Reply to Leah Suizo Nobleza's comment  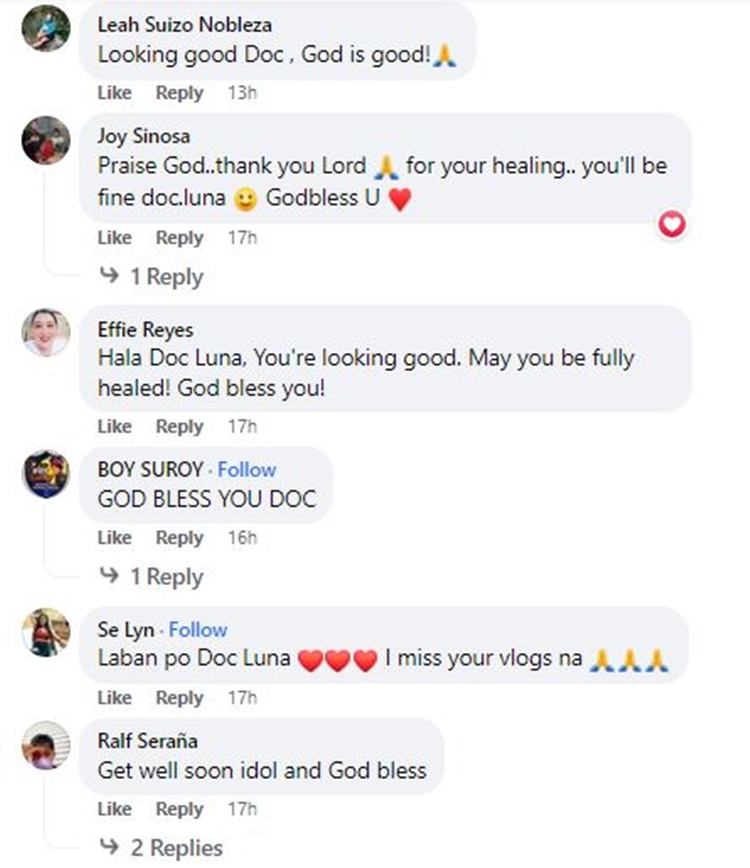(179, 93)
